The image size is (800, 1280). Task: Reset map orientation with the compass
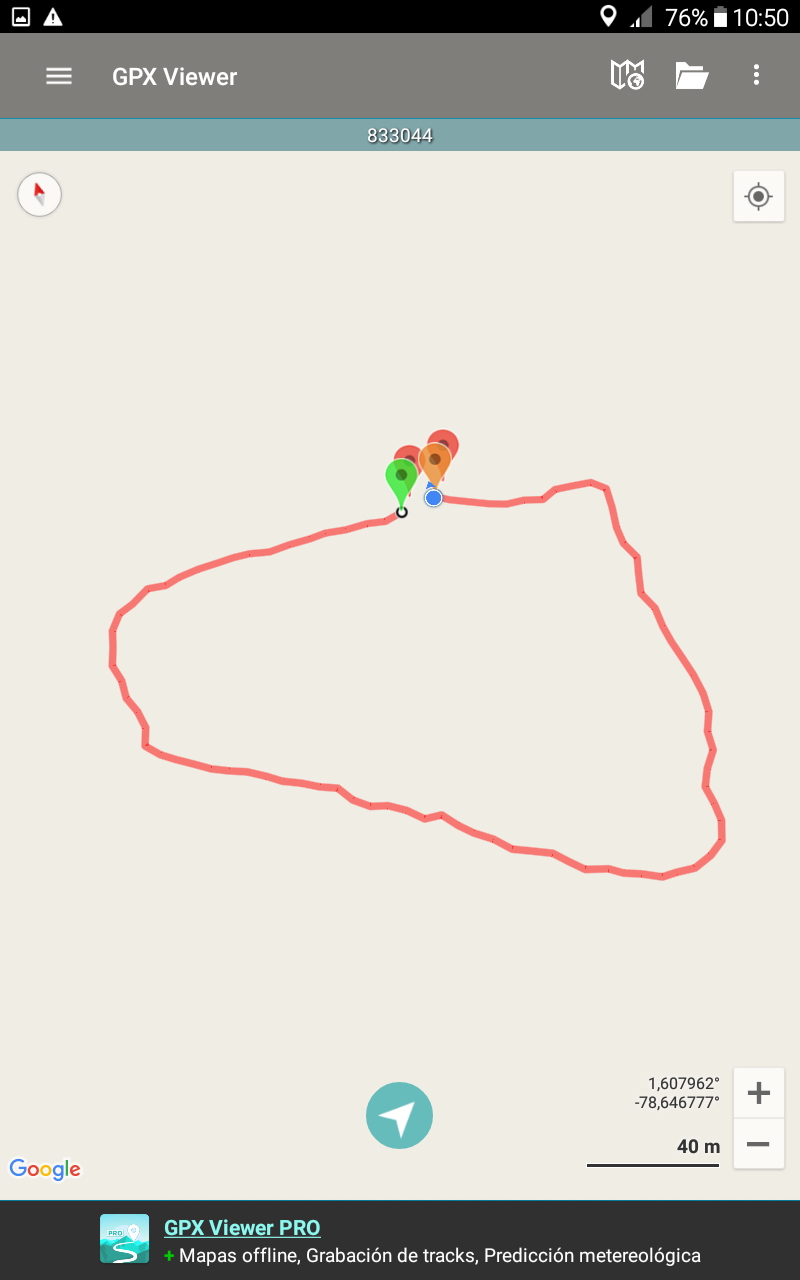(x=40, y=194)
